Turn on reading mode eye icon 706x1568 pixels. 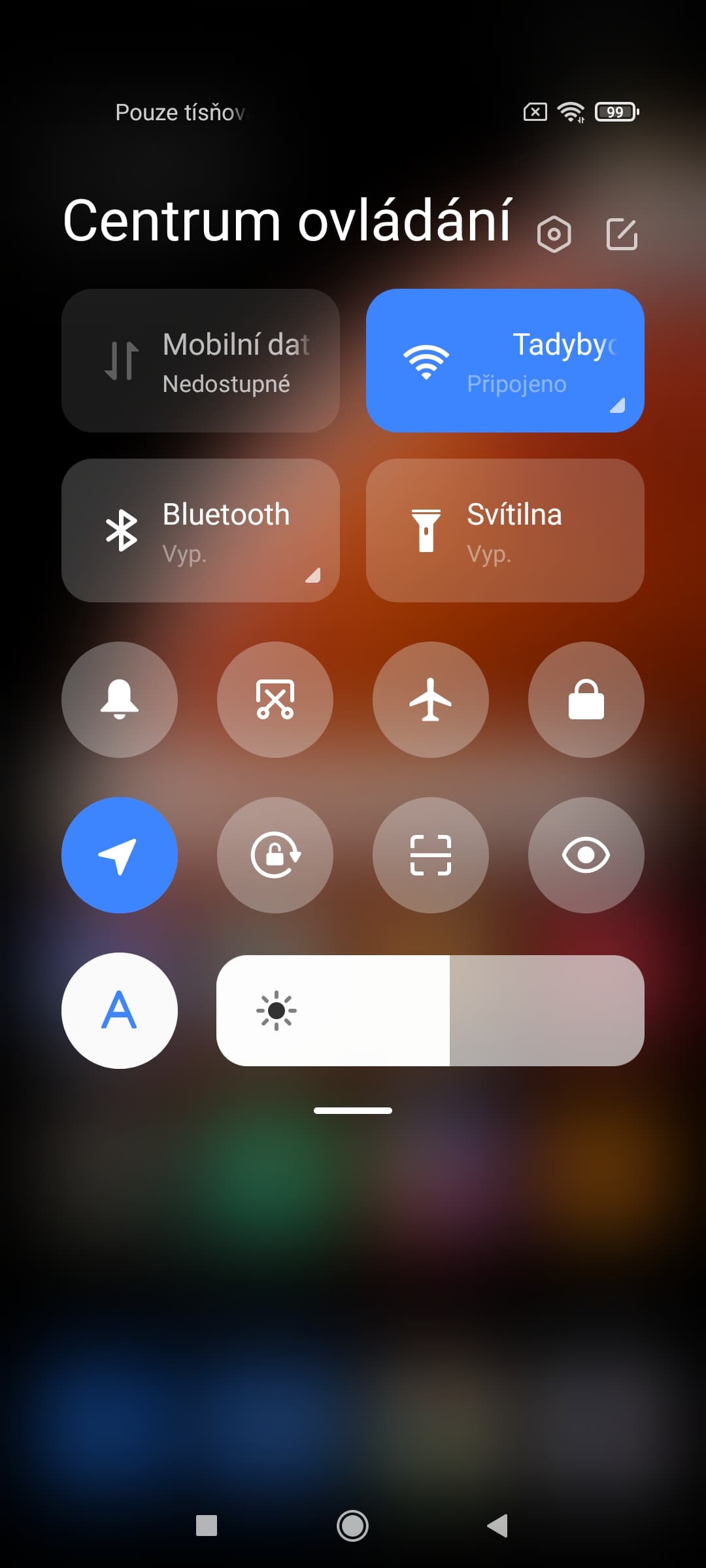[x=586, y=855]
